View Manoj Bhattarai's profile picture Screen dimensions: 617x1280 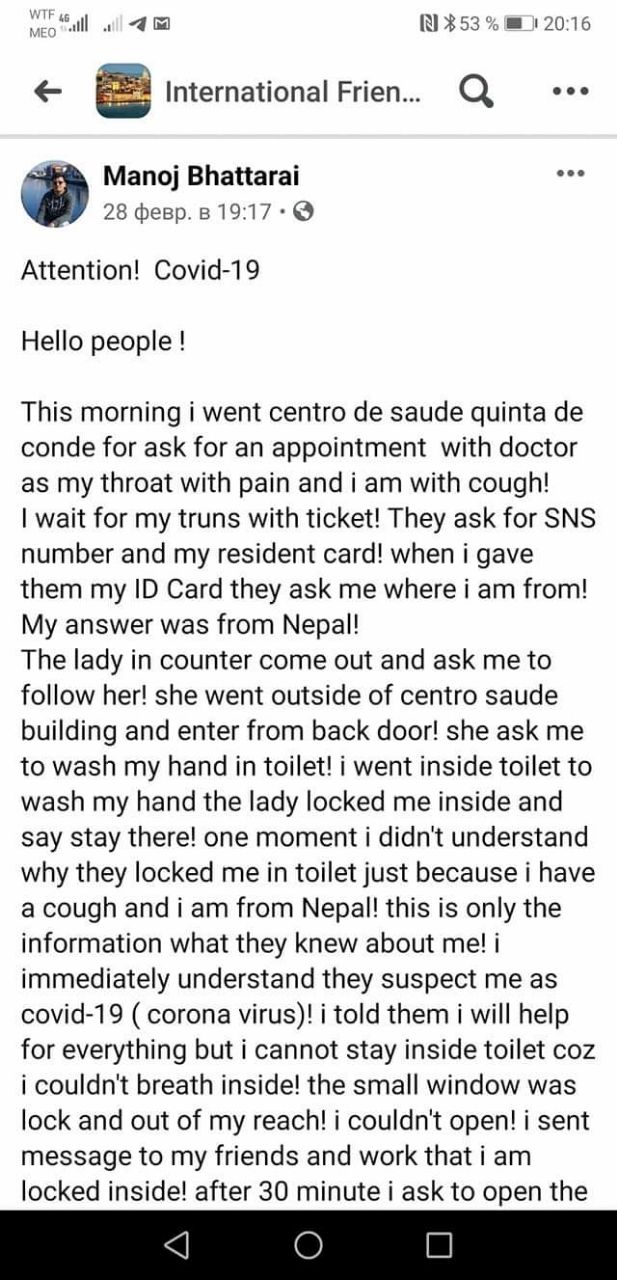click(x=55, y=193)
